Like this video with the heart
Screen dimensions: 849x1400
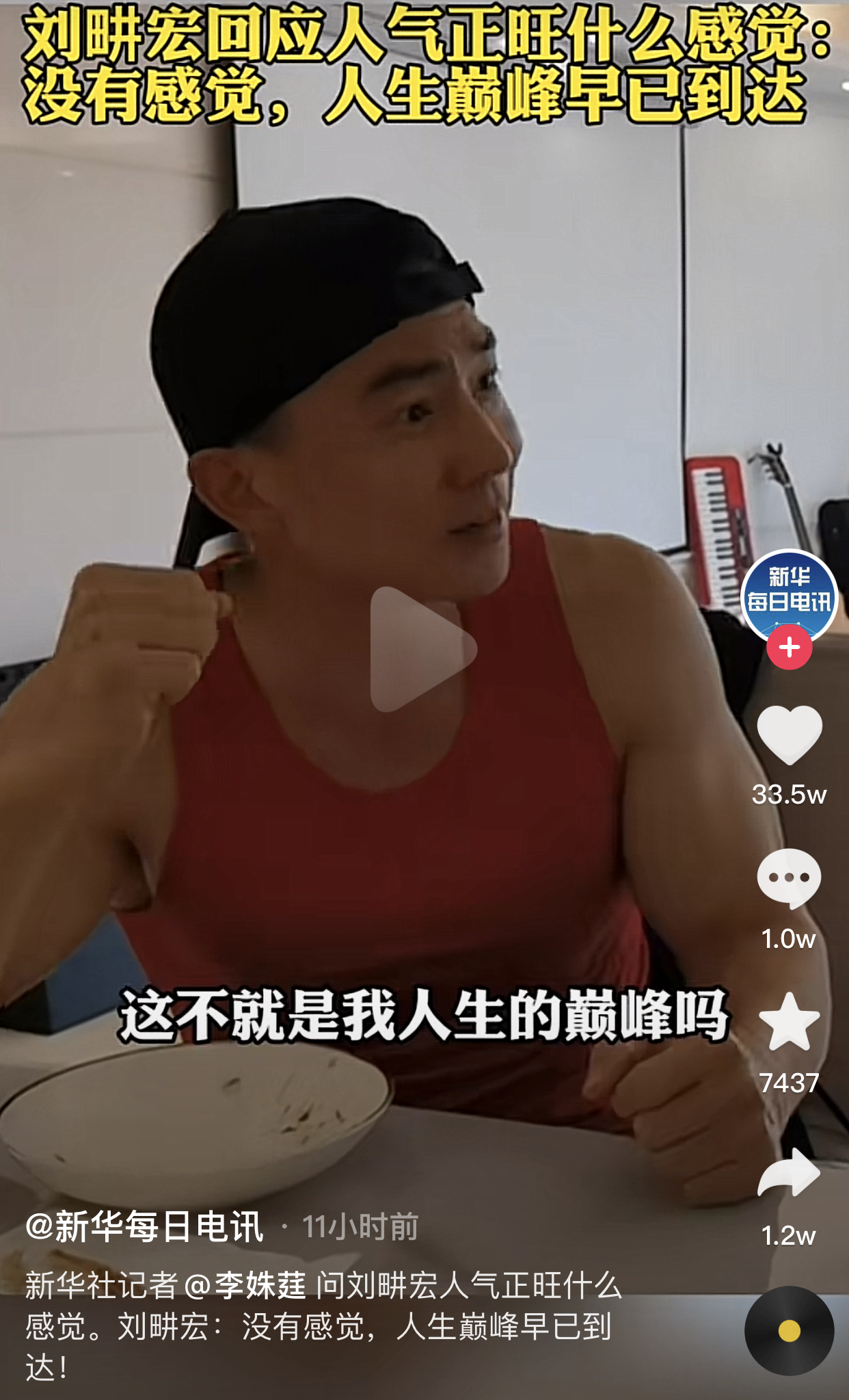pos(789,735)
